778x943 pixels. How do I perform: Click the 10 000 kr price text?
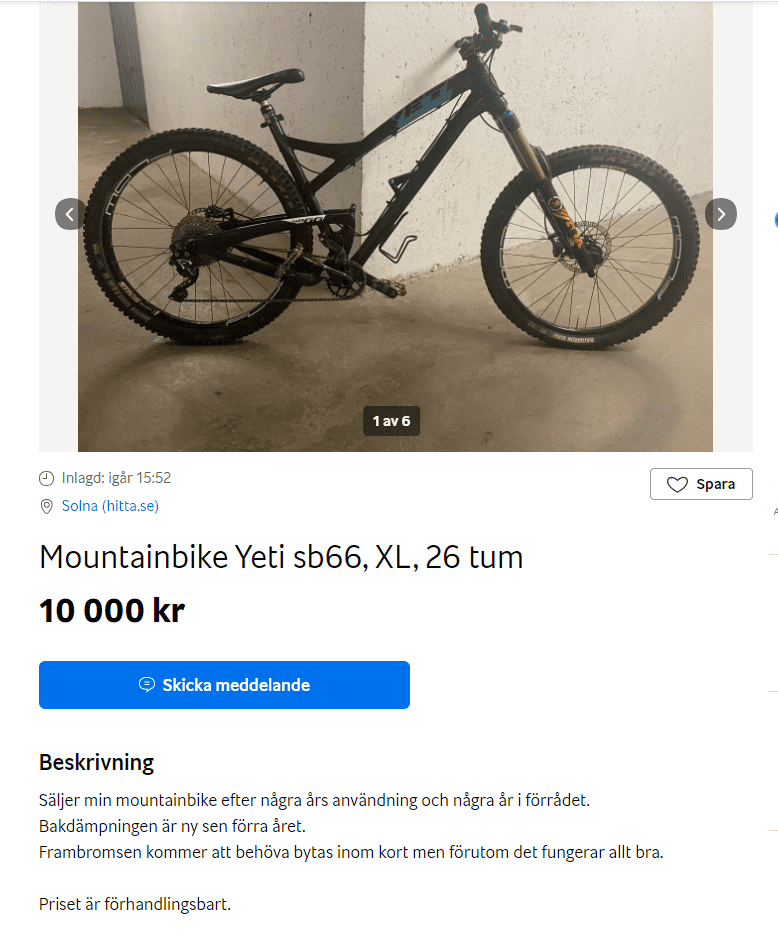click(111, 610)
